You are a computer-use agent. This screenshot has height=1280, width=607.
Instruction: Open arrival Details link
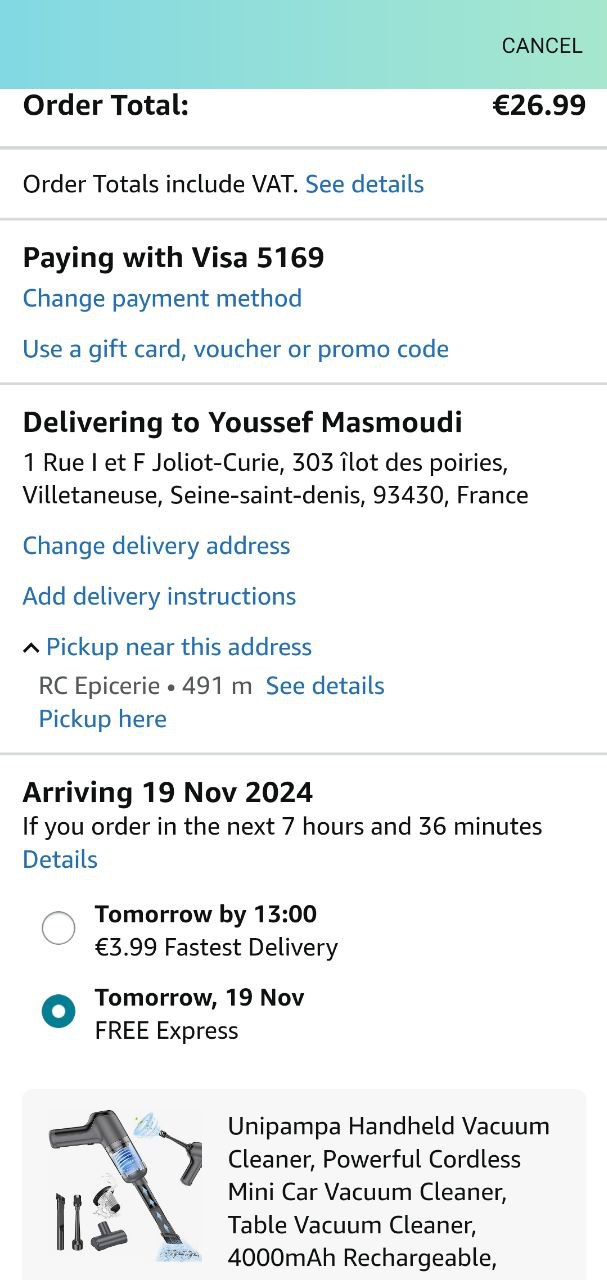point(60,860)
